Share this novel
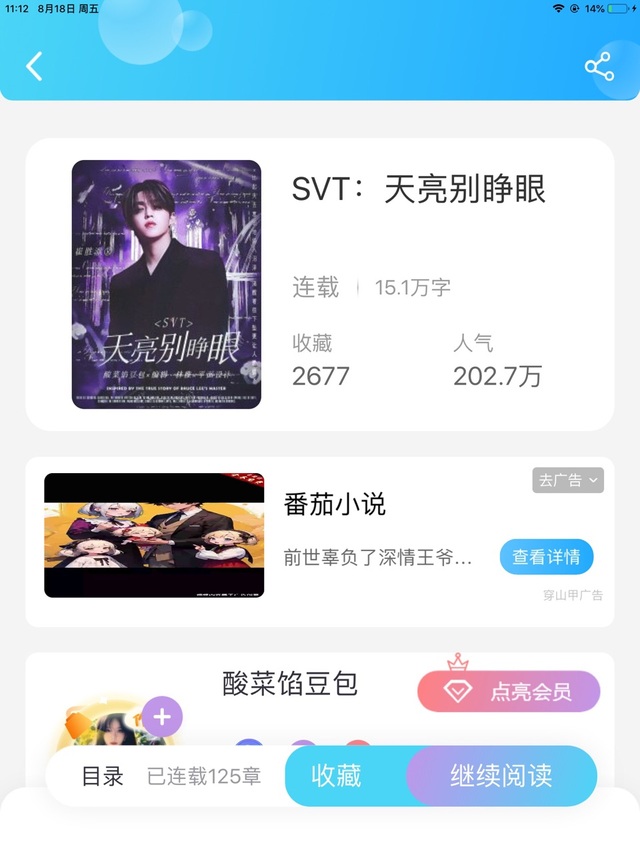 click(x=598, y=67)
